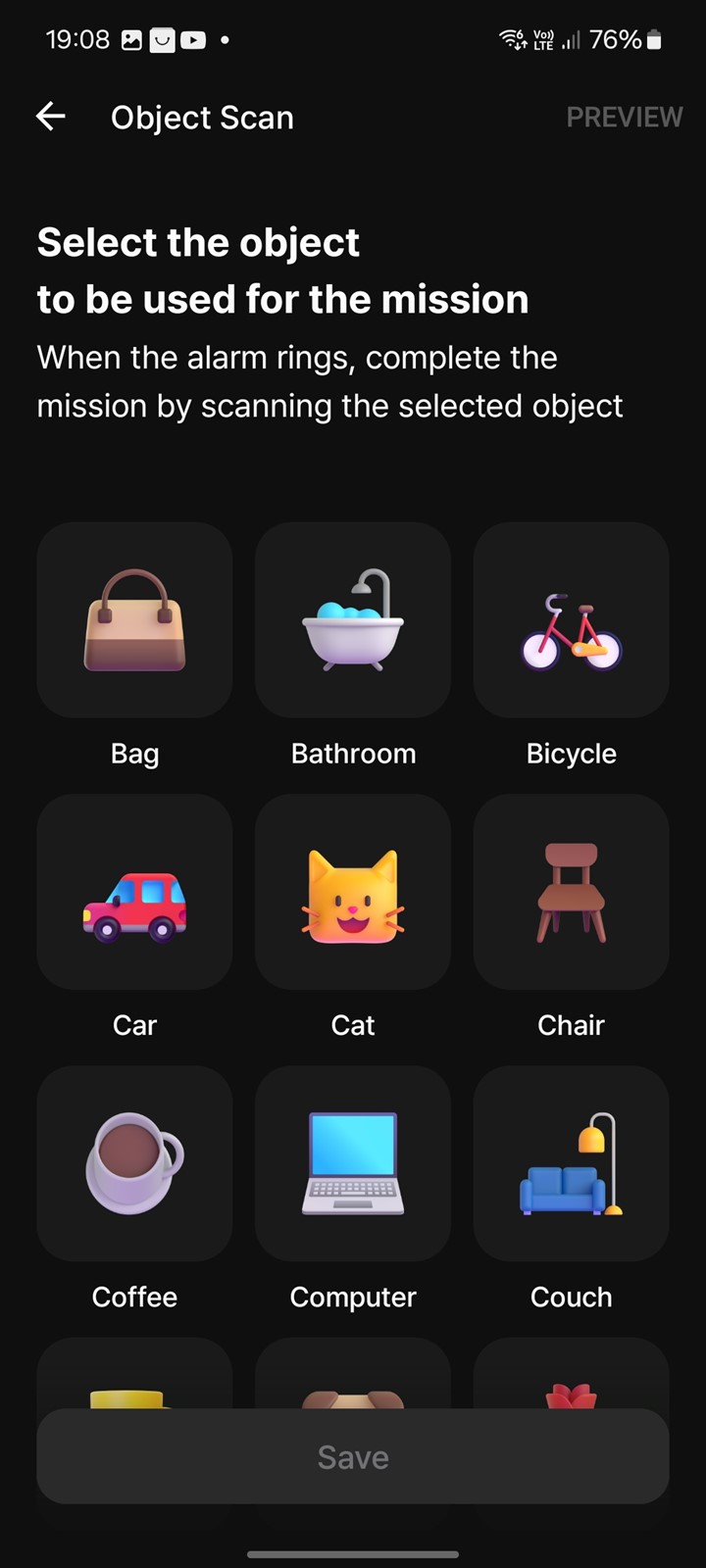Select the Computer object
Image resolution: width=706 pixels, height=1568 pixels.
tap(353, 1163)
